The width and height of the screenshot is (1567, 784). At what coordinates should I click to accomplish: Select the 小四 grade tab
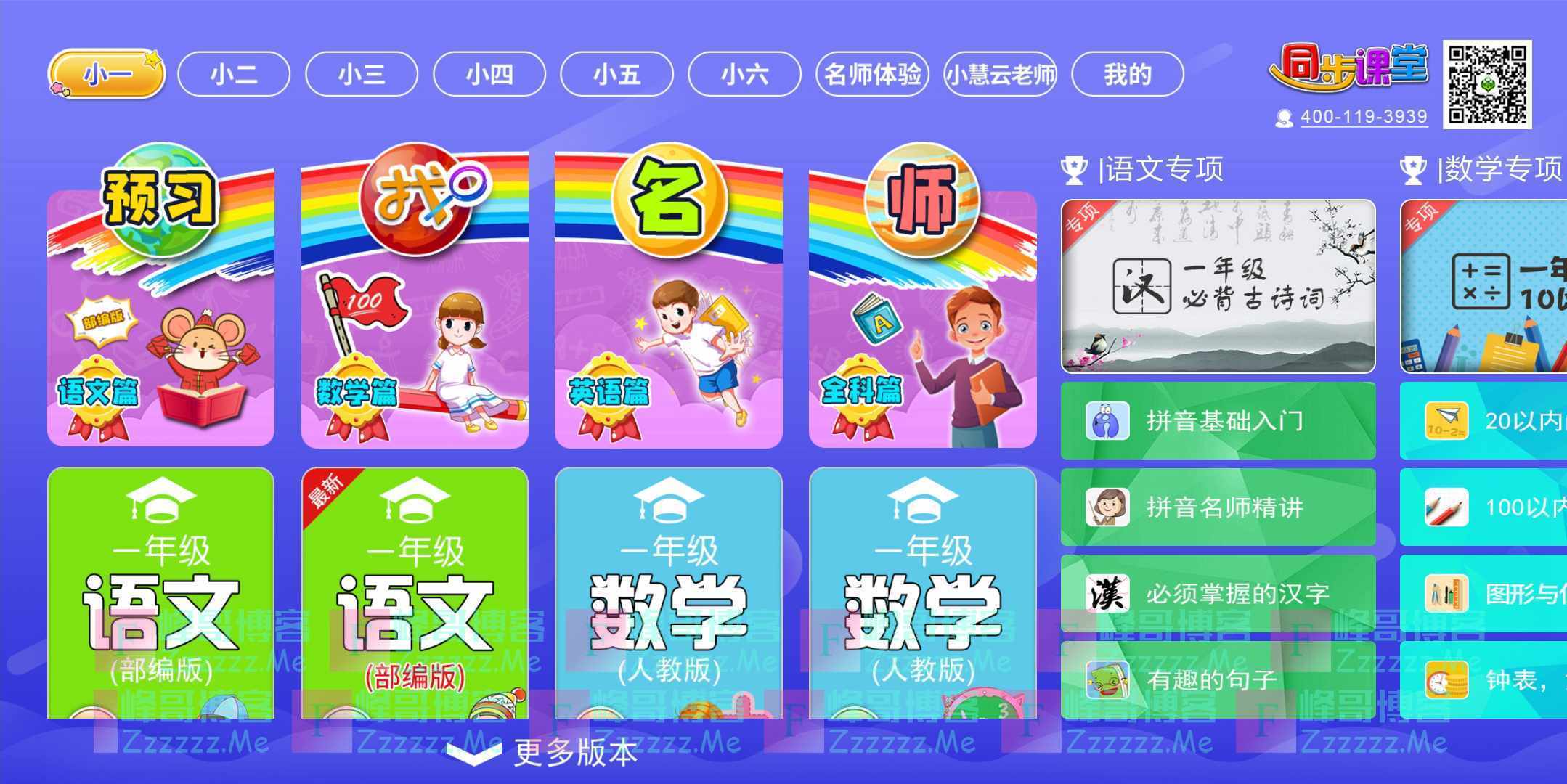pyautogui.click(x=489, y=74)
